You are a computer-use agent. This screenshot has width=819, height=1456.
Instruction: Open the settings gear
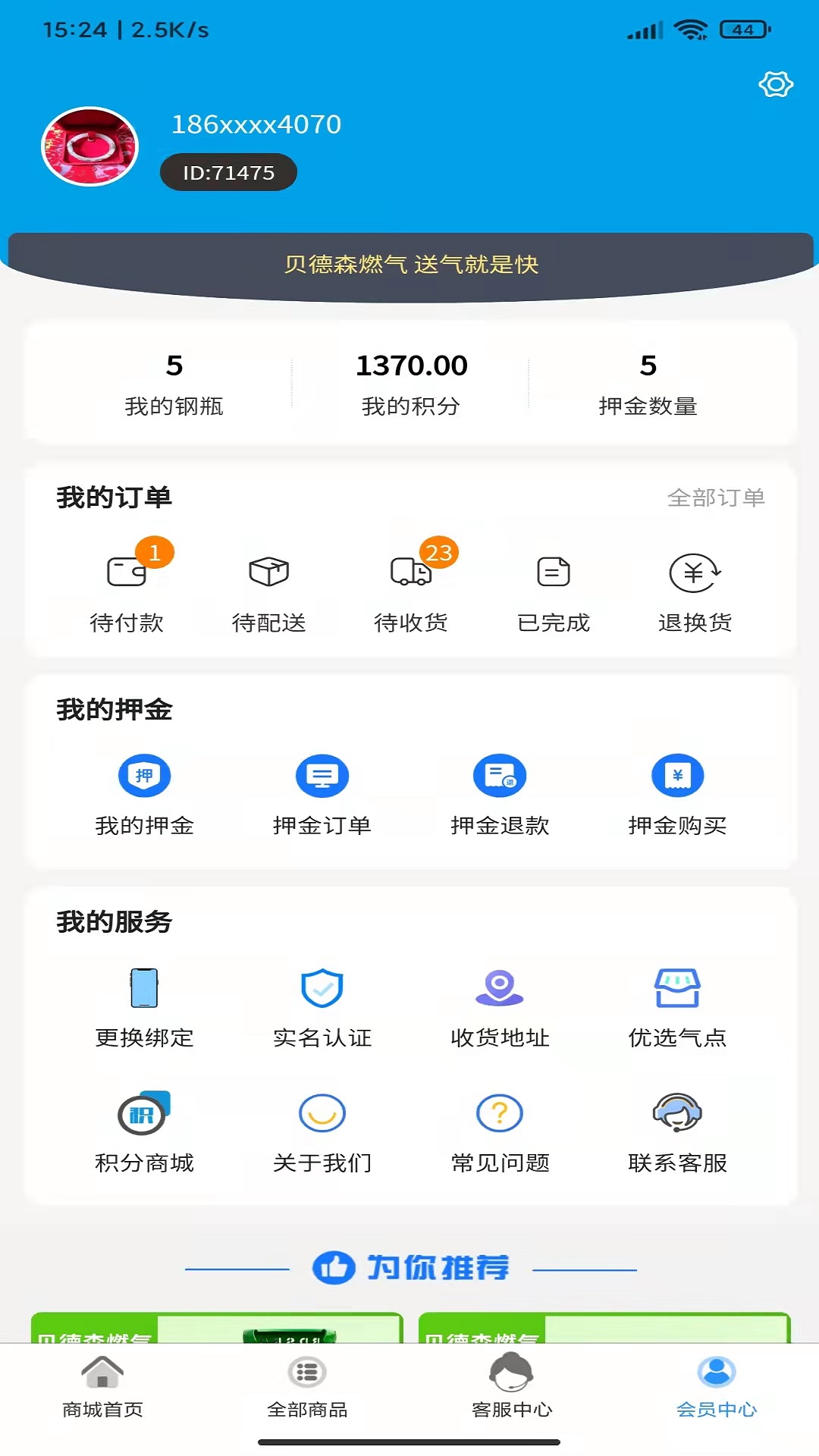[x=774, y=86]
